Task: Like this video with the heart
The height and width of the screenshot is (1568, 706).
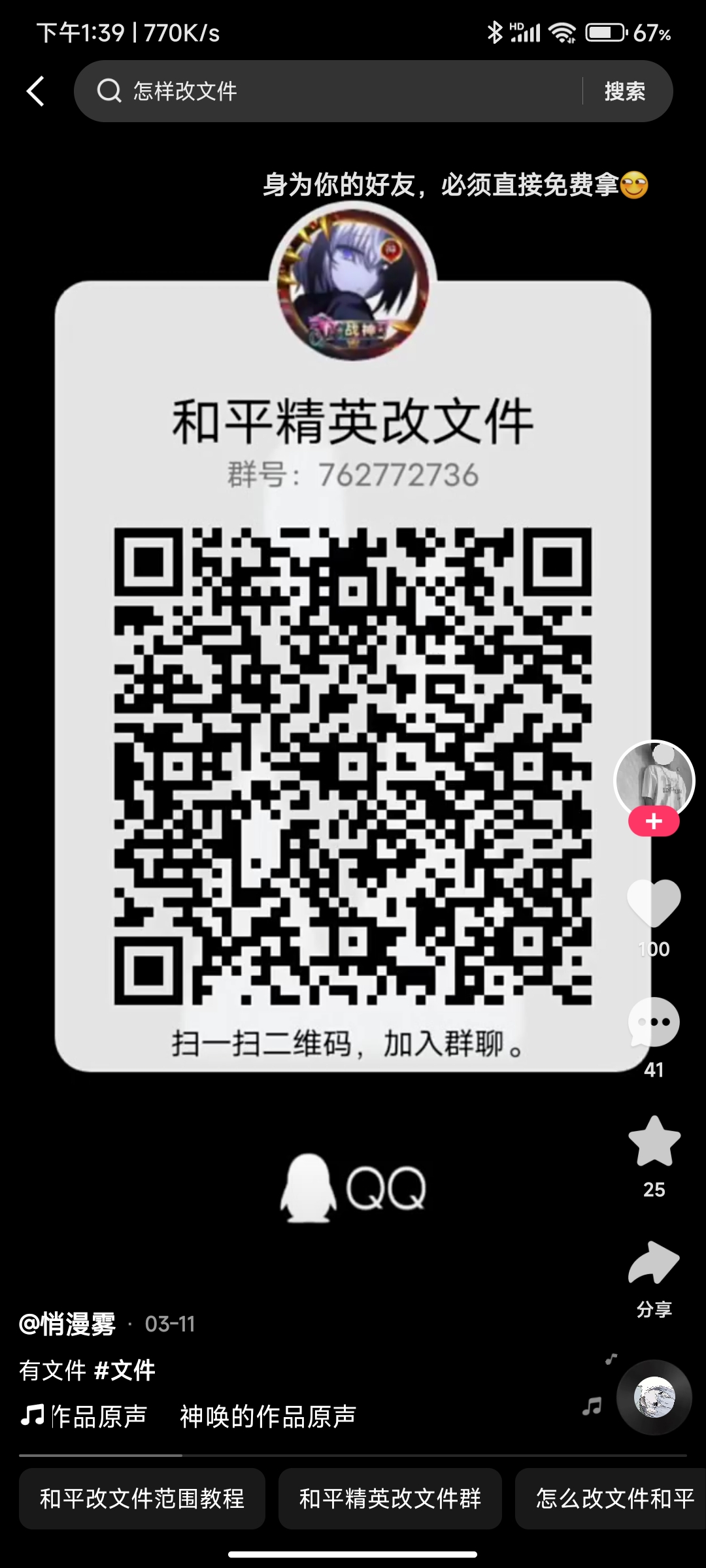Action: tap(654, 903)
